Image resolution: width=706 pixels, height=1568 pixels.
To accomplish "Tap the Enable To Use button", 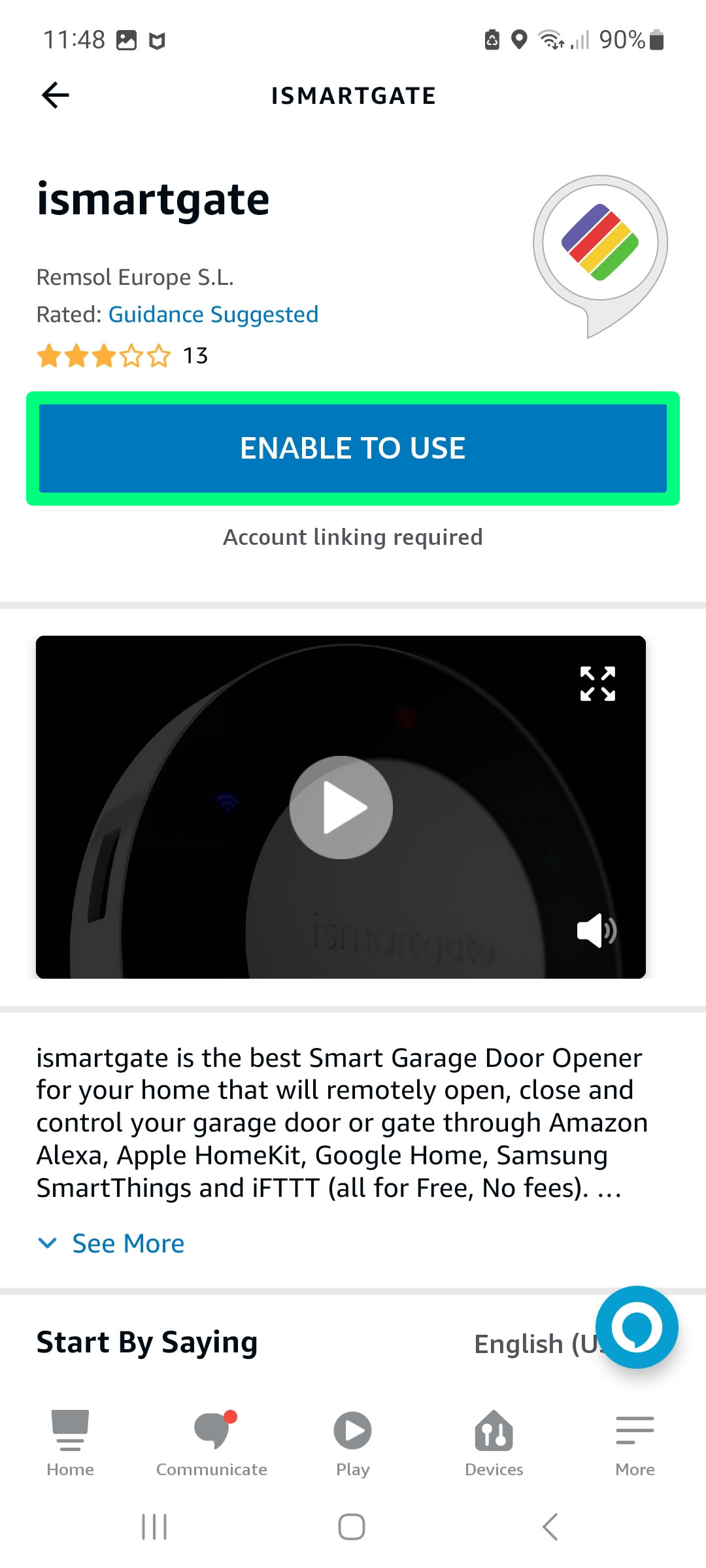I will (353, 448).
